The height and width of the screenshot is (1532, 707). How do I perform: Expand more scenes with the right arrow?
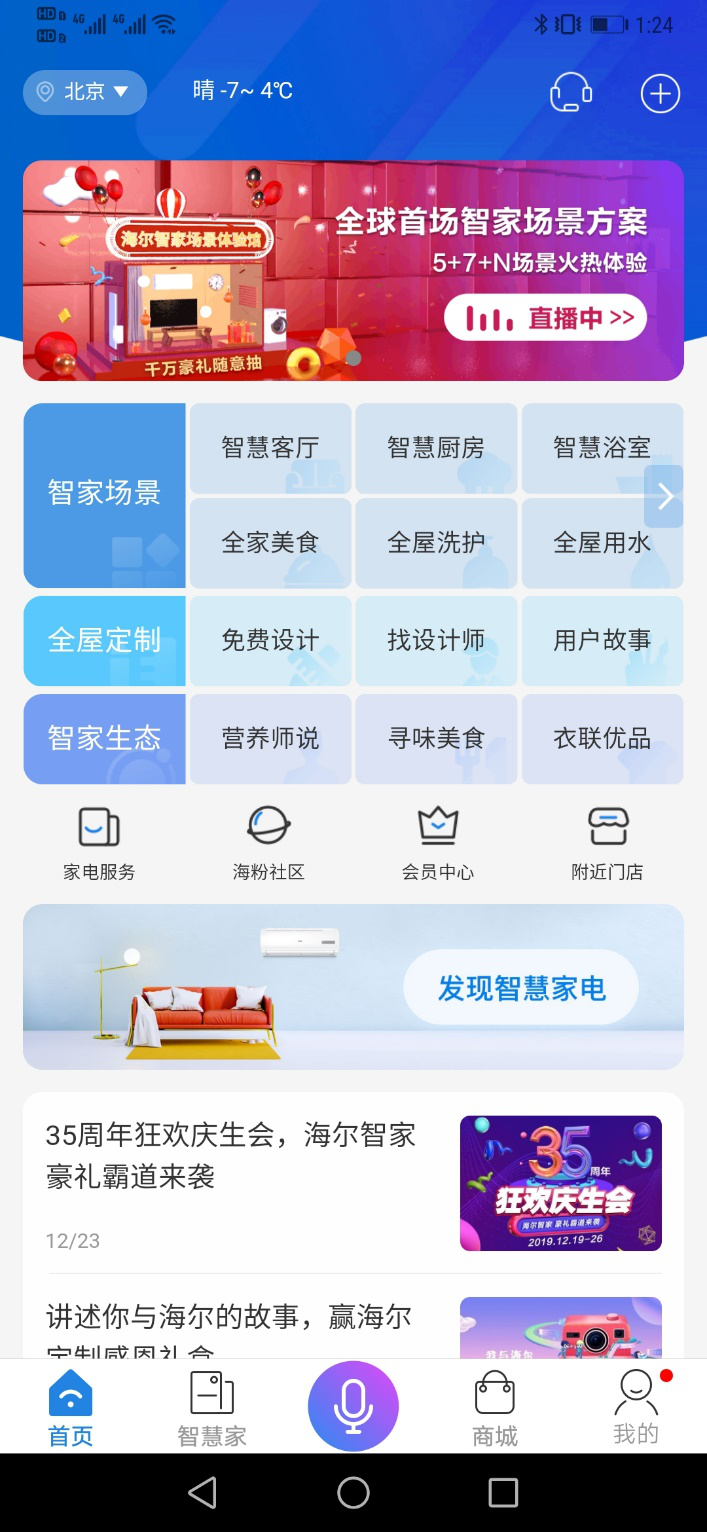664,496
